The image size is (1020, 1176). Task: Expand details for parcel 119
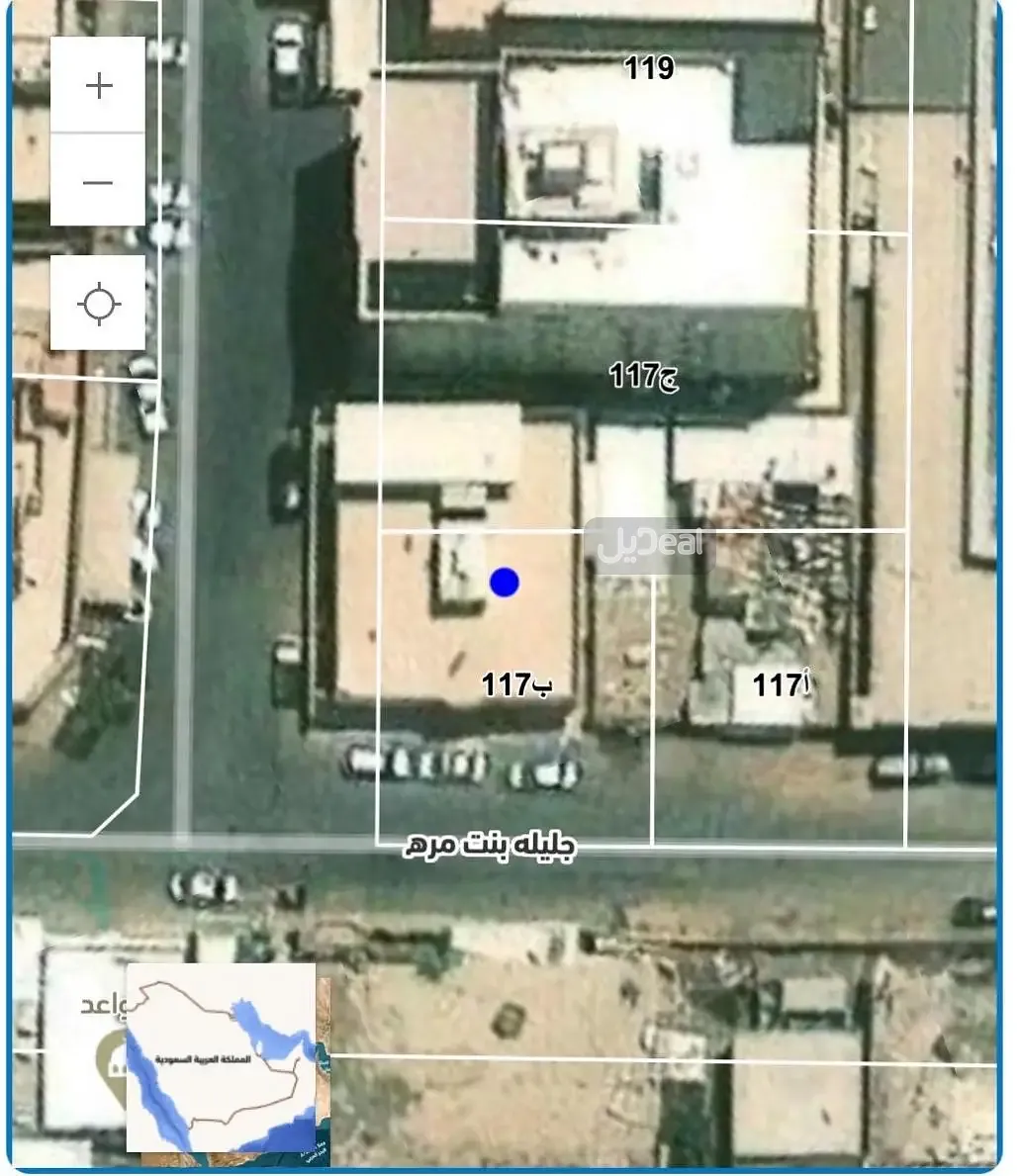(650, 67)
